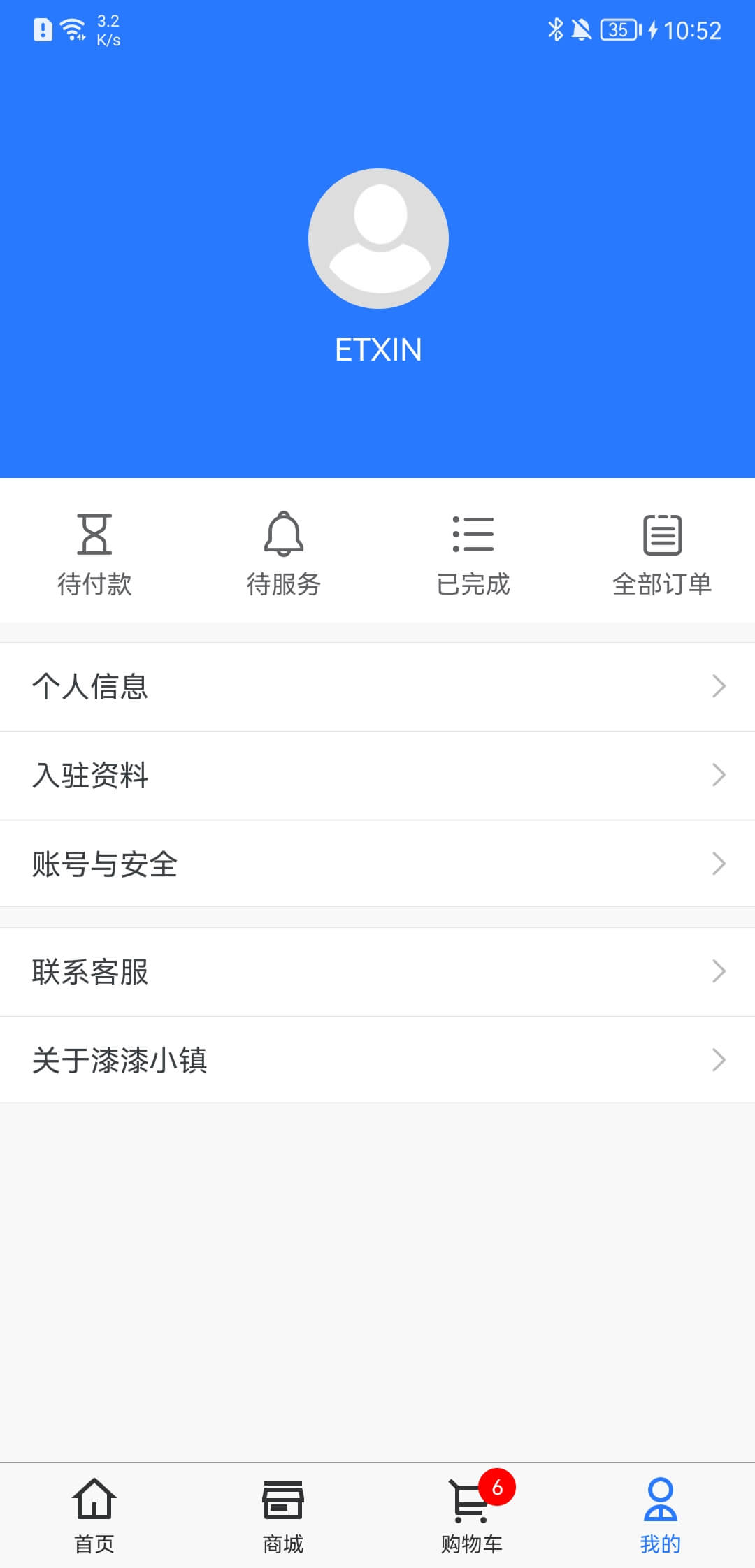Screen dimensions: 755x1568
Task: View 已完成 completed orders
Action: [473, 554]
